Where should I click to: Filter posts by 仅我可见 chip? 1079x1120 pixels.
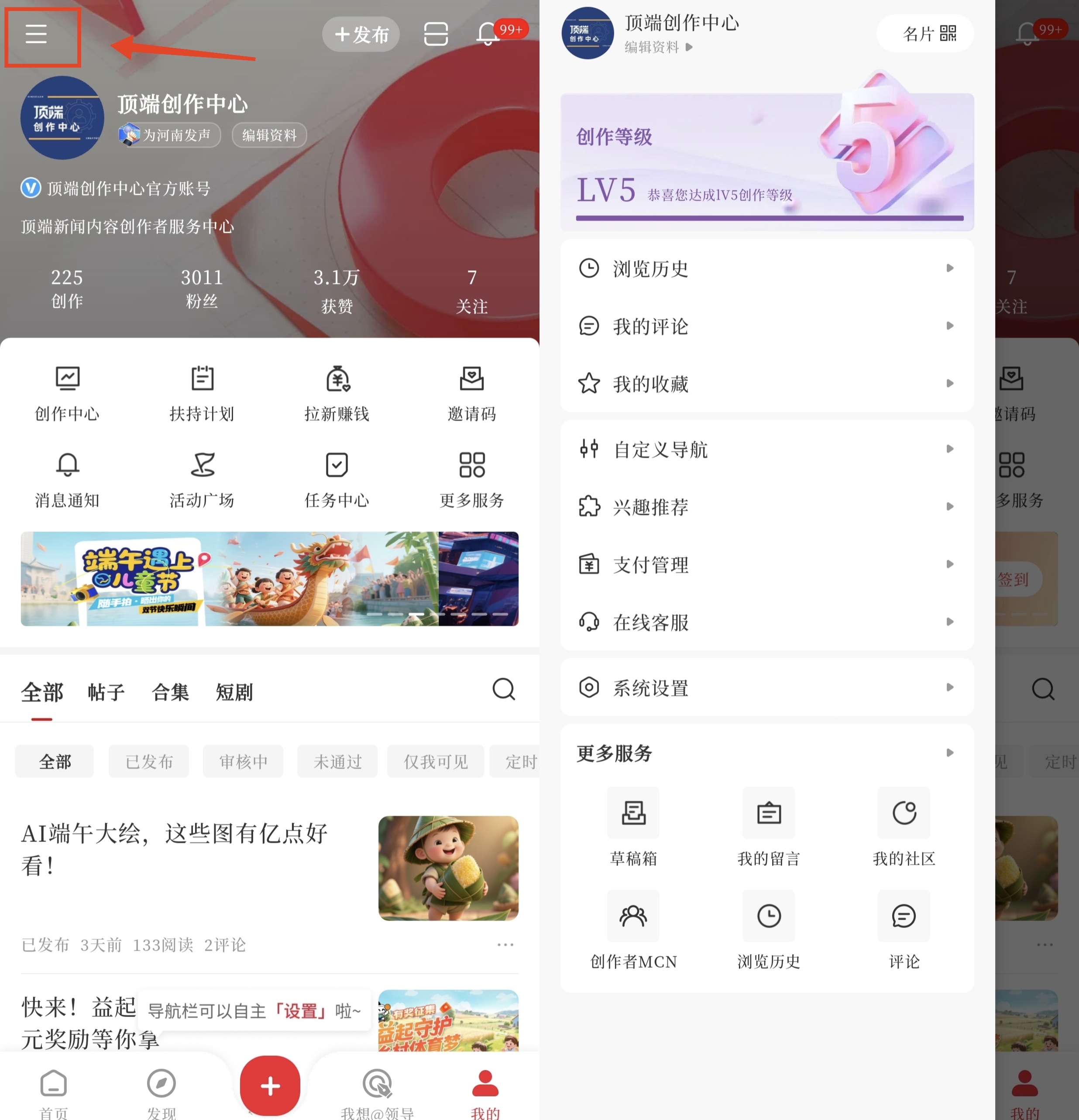tap(436, 761)
